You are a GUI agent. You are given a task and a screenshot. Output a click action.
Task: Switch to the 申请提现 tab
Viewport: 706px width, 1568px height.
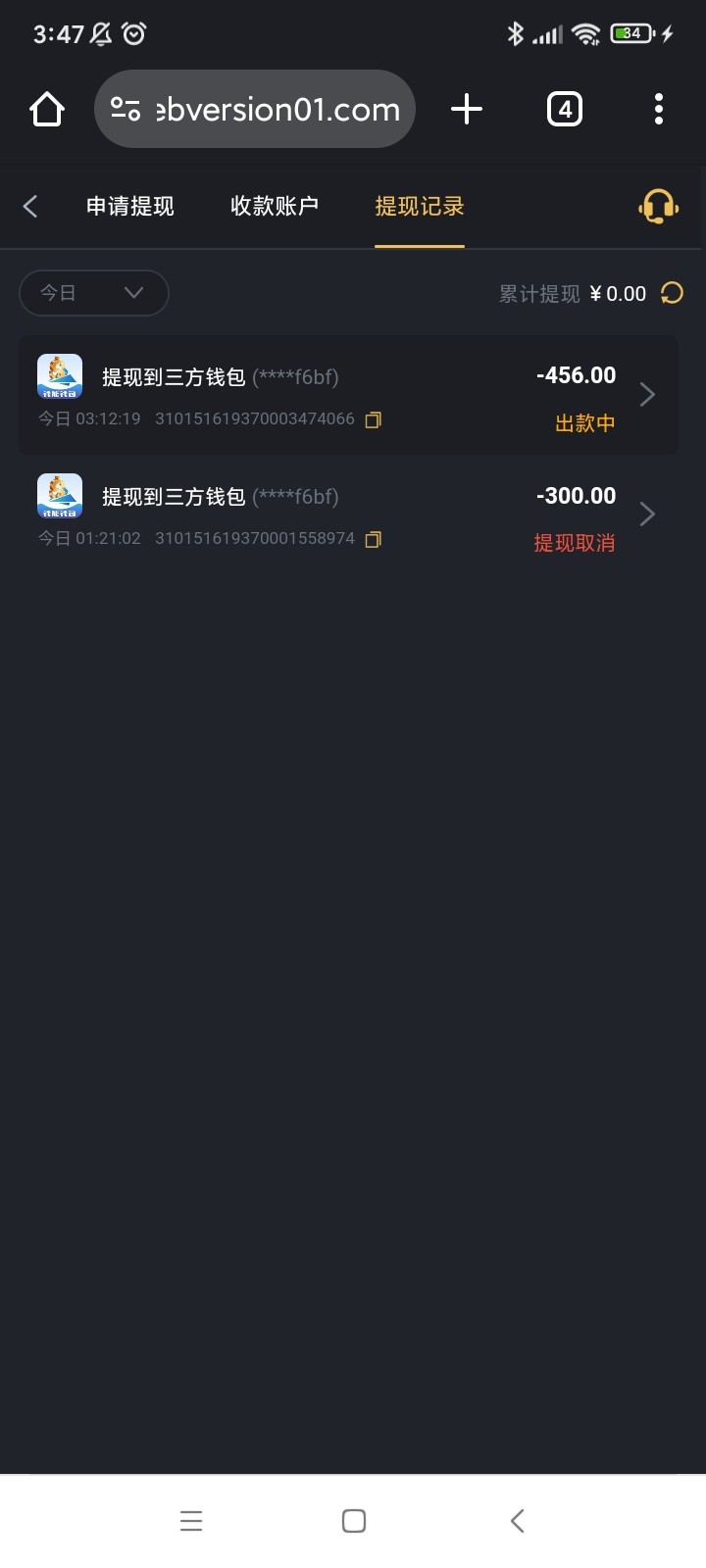129,206
